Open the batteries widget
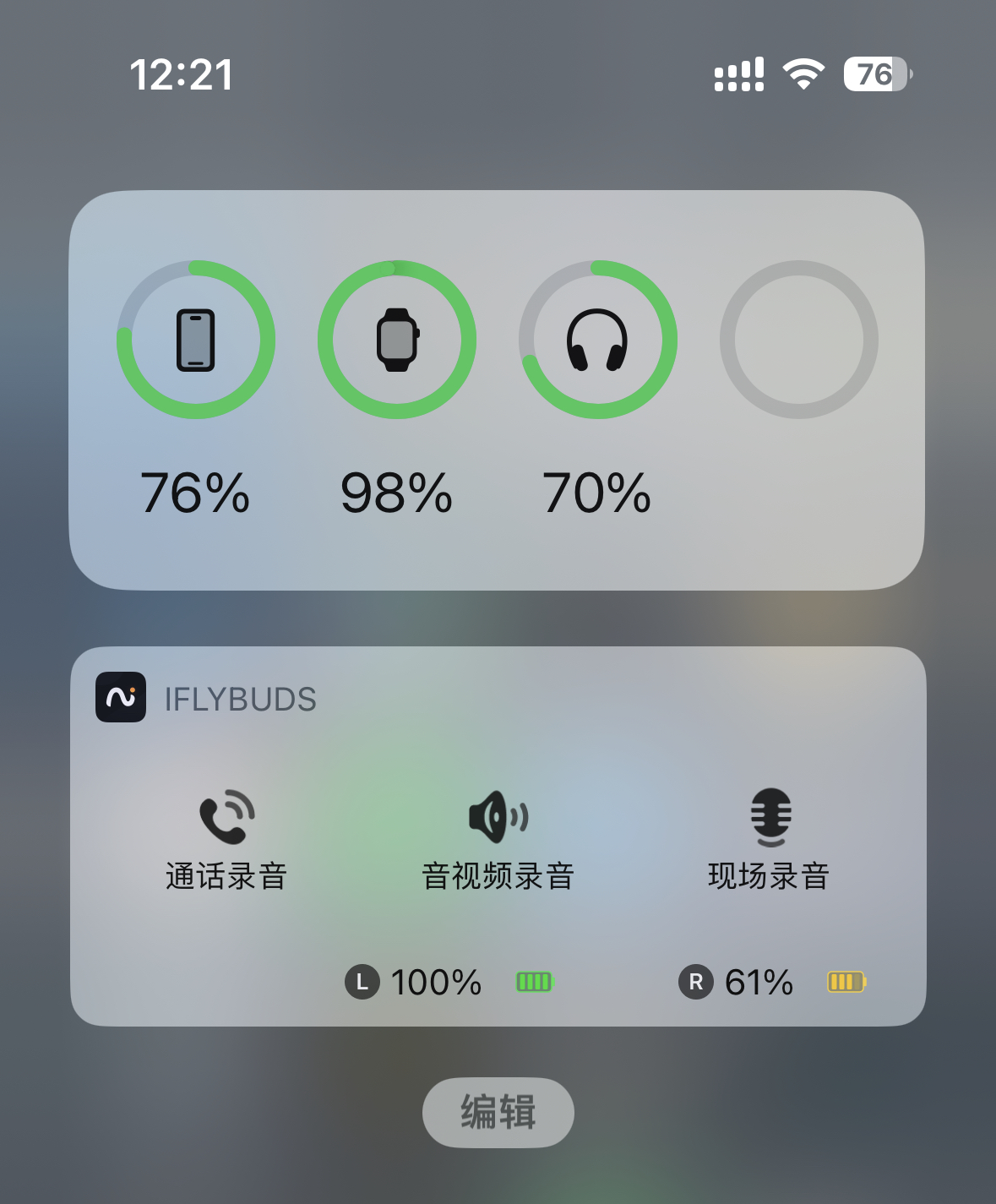The image size is (996, 1204). (497, 390)
